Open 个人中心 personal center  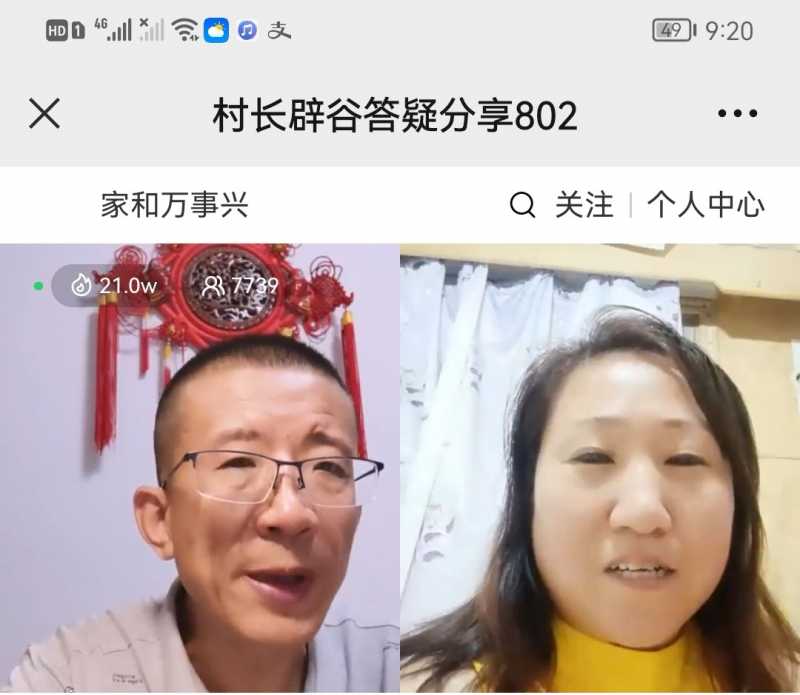pyautogui.click(x=705, y=206)
